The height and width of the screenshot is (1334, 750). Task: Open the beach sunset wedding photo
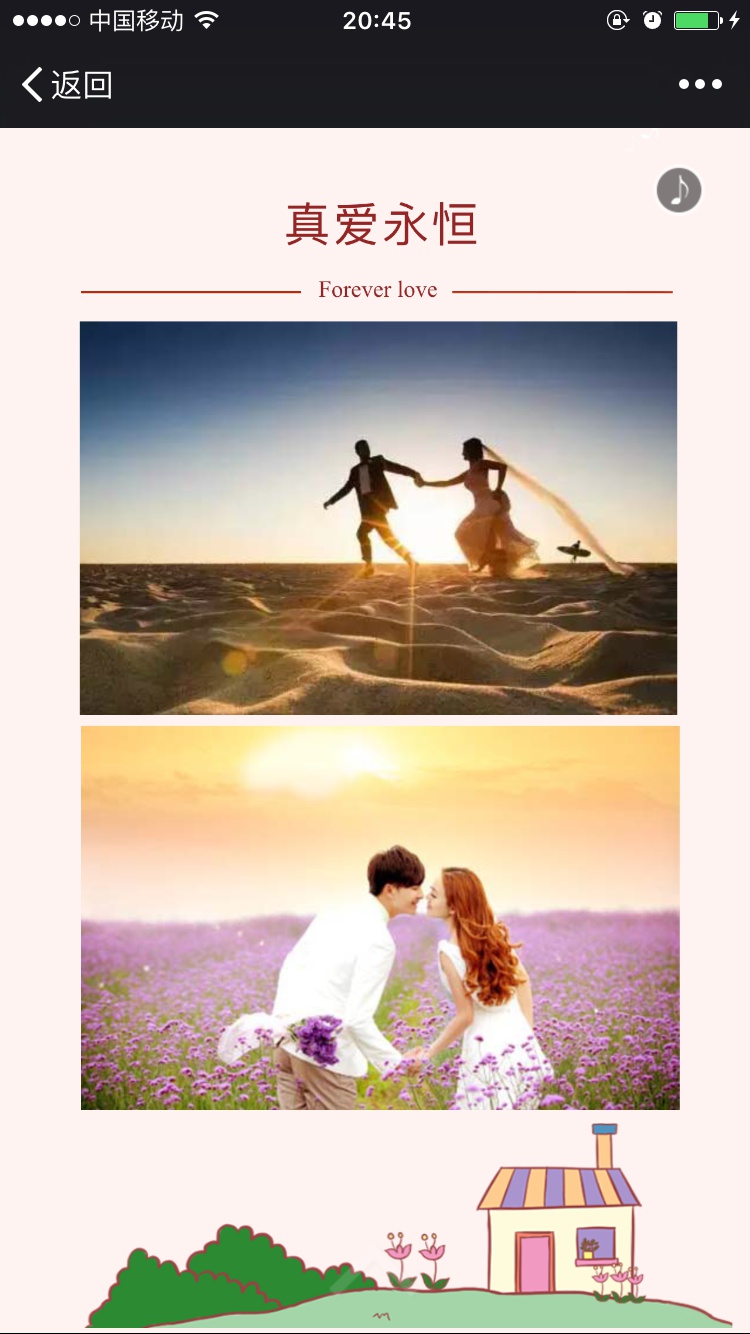pos(378,517)
